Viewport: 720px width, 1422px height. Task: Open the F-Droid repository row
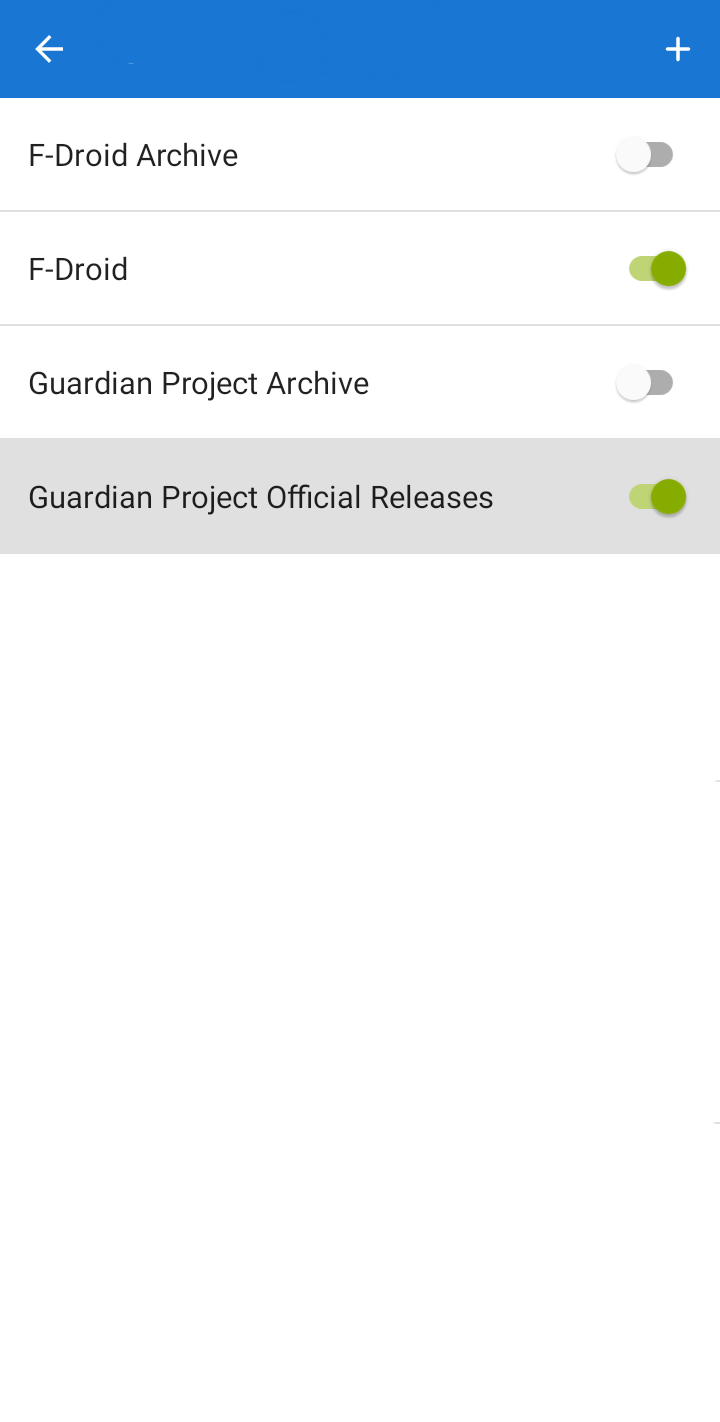(78, 270)
